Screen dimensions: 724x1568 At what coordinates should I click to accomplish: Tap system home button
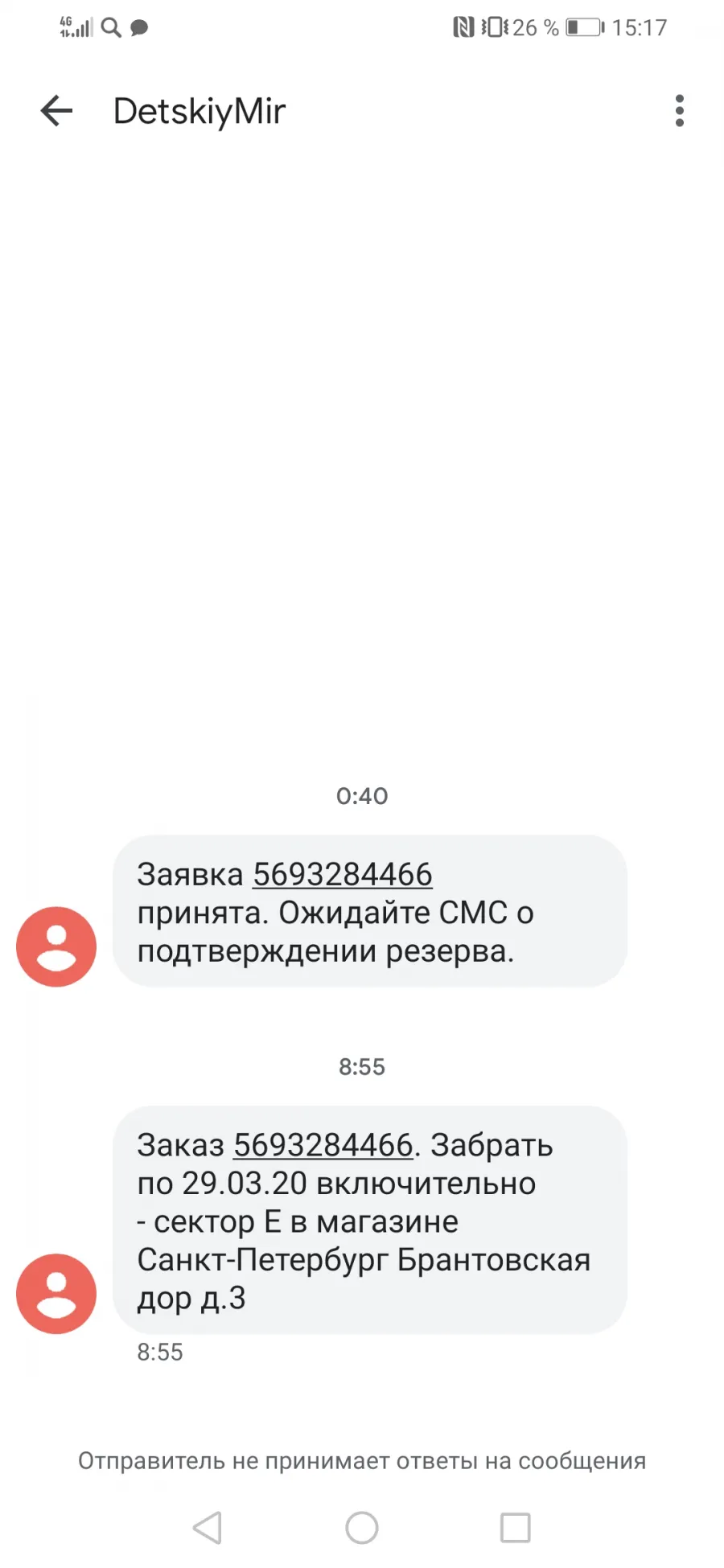[362, 1527]
